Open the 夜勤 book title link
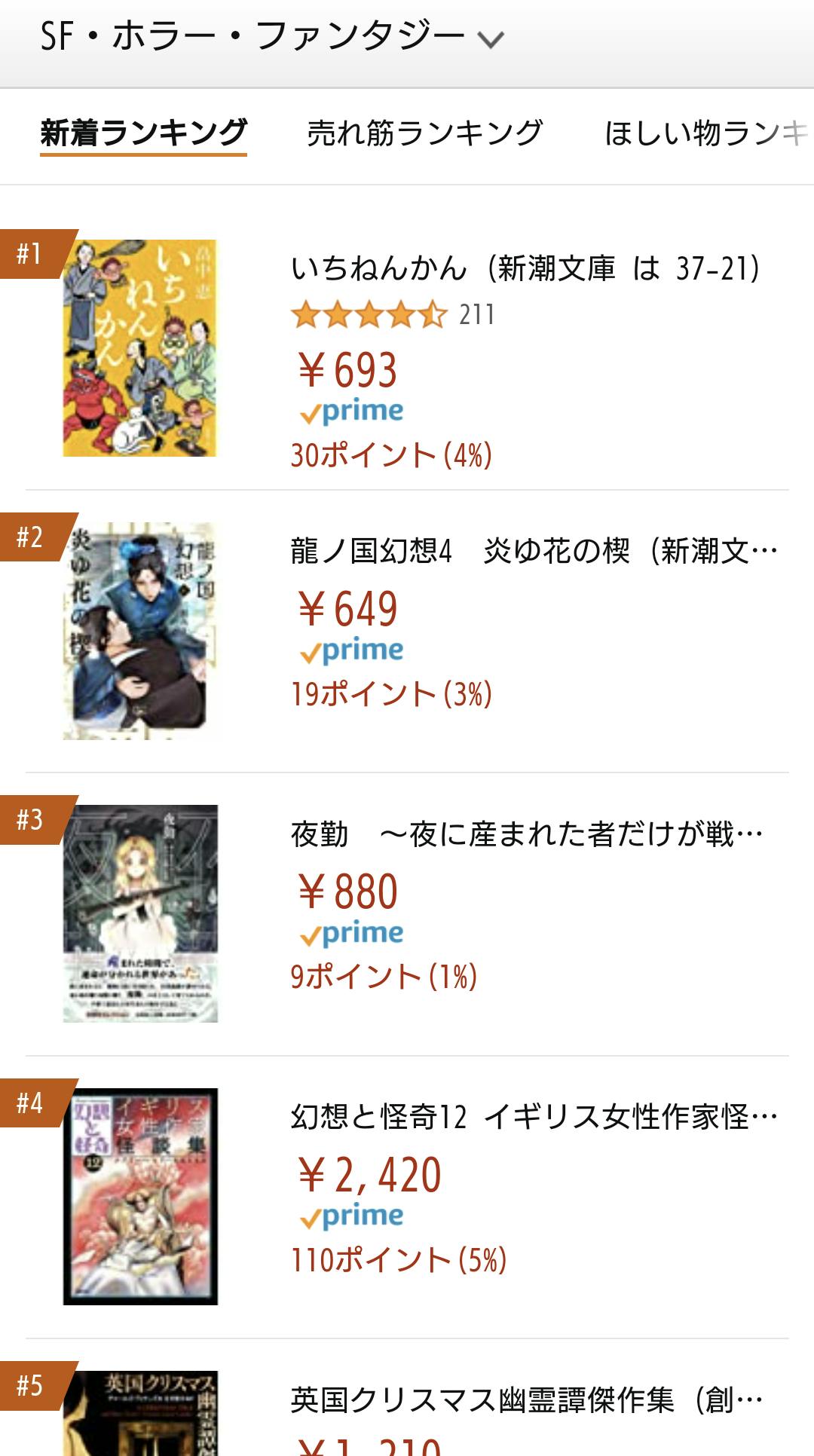 click(526, 834)
